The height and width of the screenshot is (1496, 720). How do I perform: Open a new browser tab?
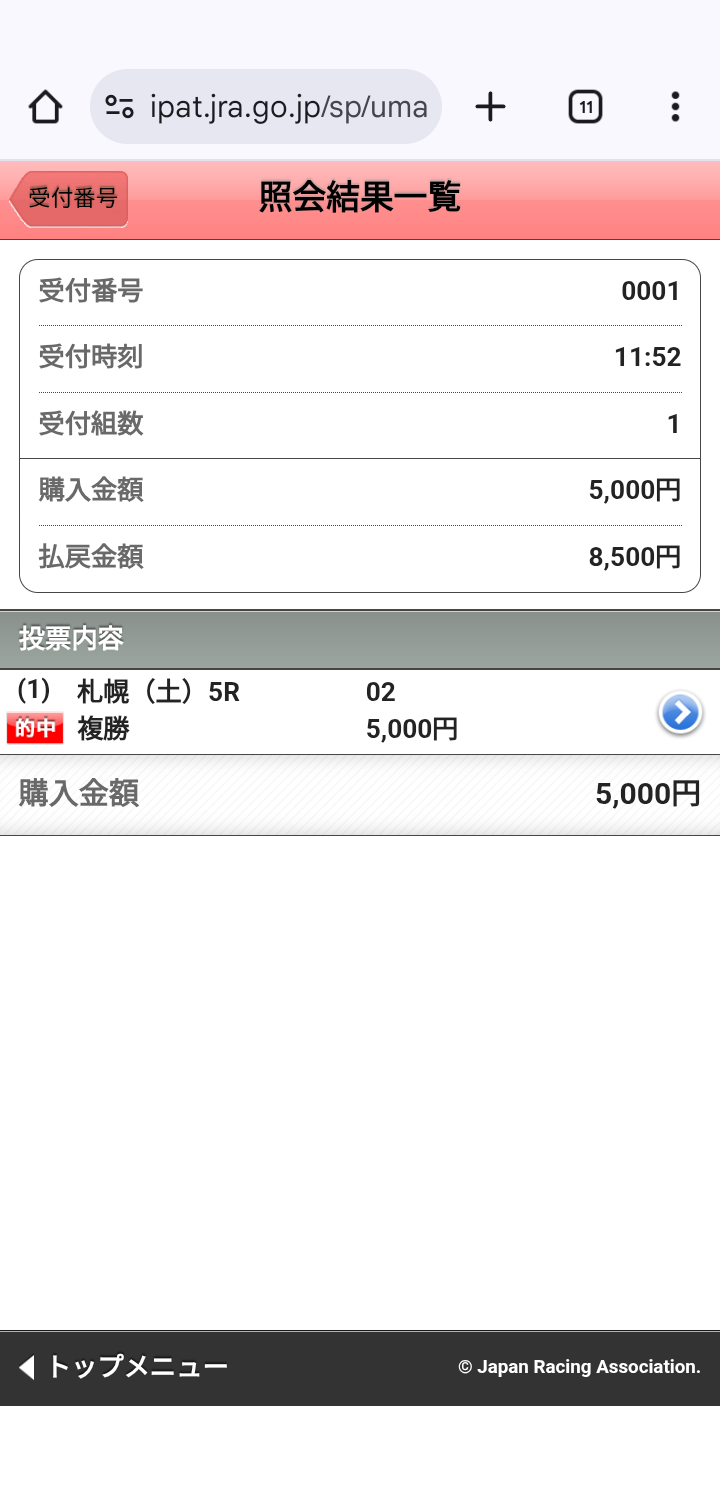coord(490,107)
